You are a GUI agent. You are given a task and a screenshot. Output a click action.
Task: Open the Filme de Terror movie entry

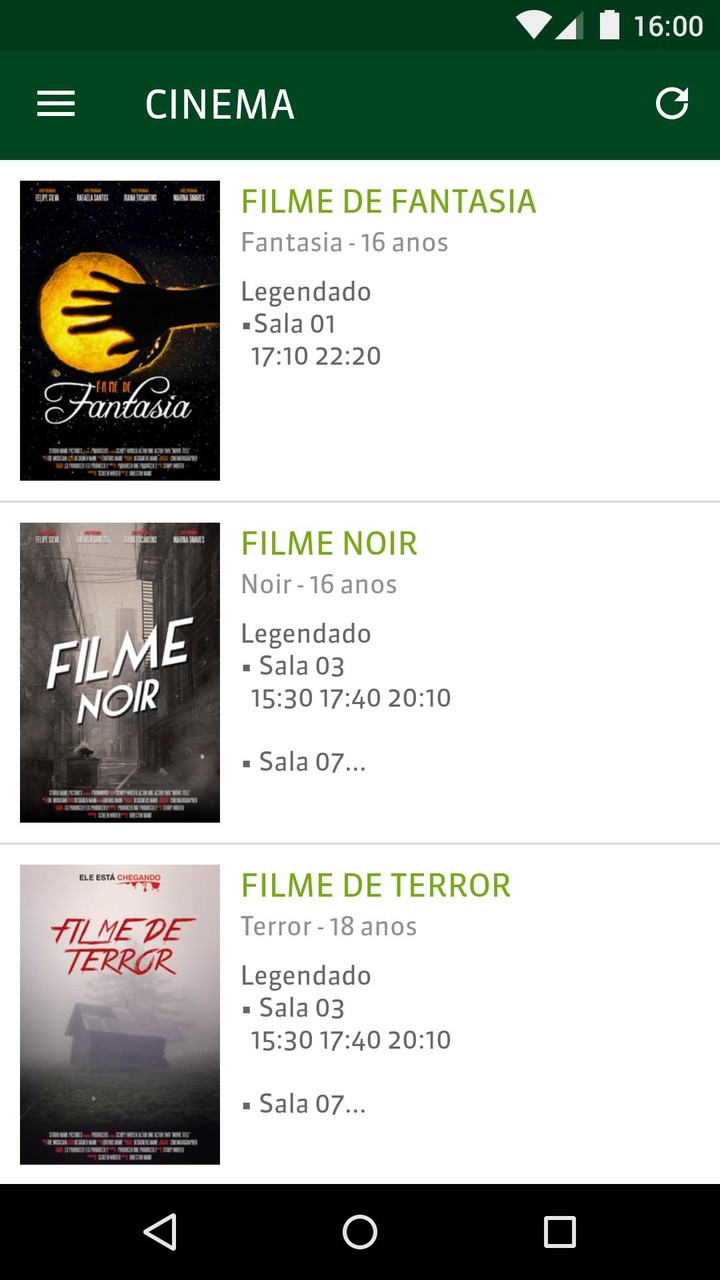(x=375, y=886)
